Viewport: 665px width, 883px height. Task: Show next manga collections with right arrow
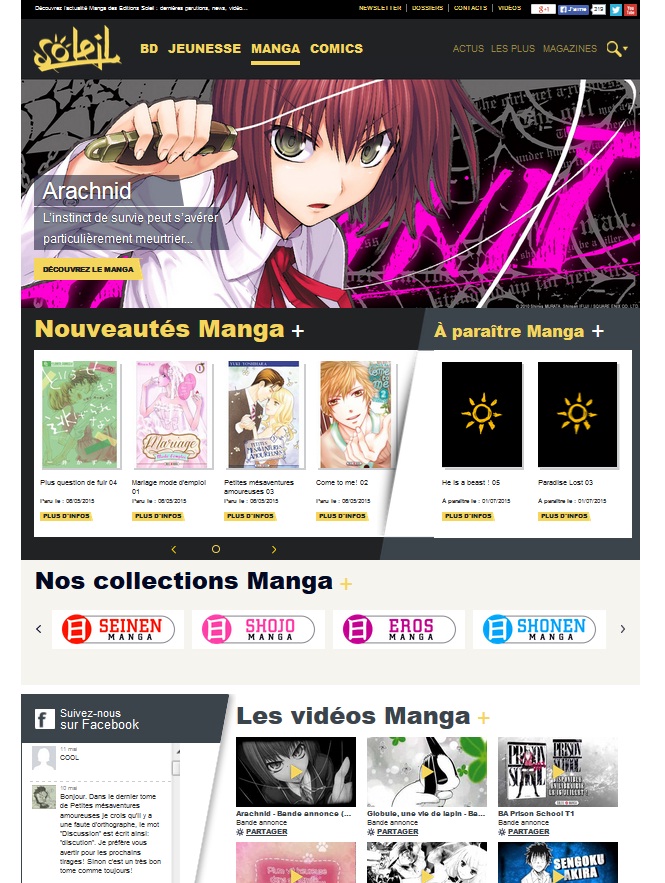622,629
